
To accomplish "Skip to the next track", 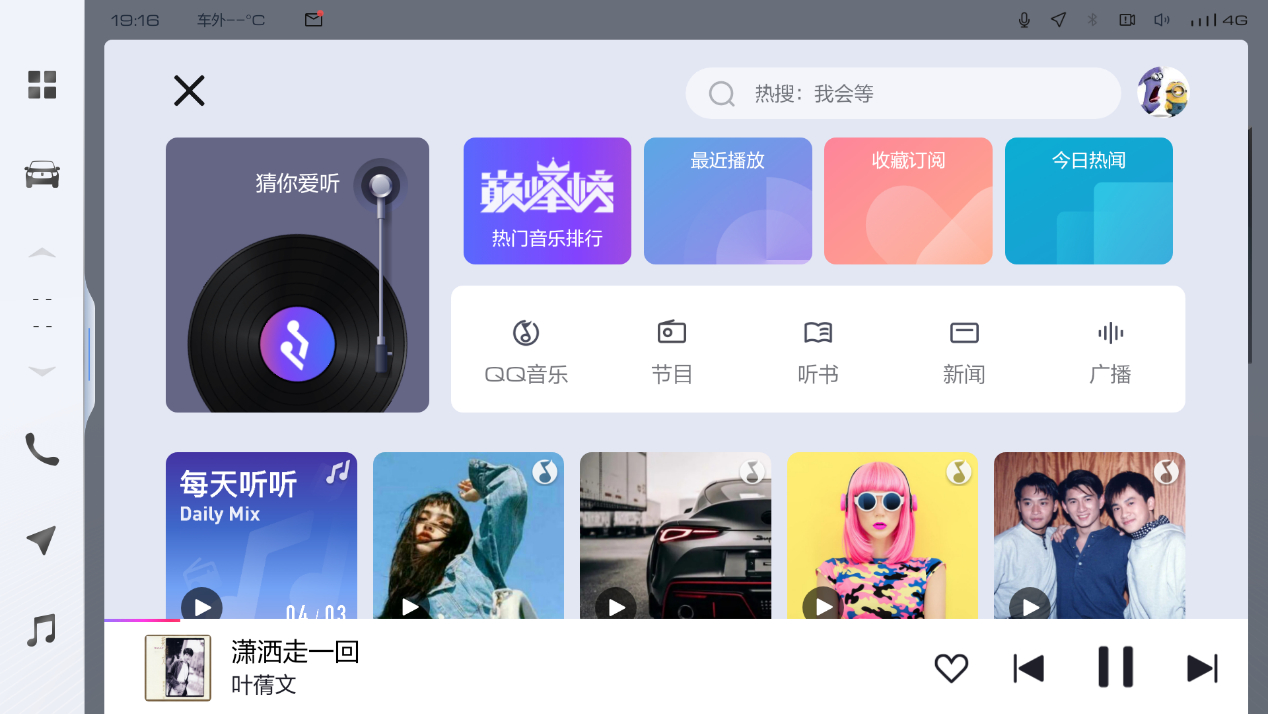I will pyautogui.click(x=1201, y=668).
